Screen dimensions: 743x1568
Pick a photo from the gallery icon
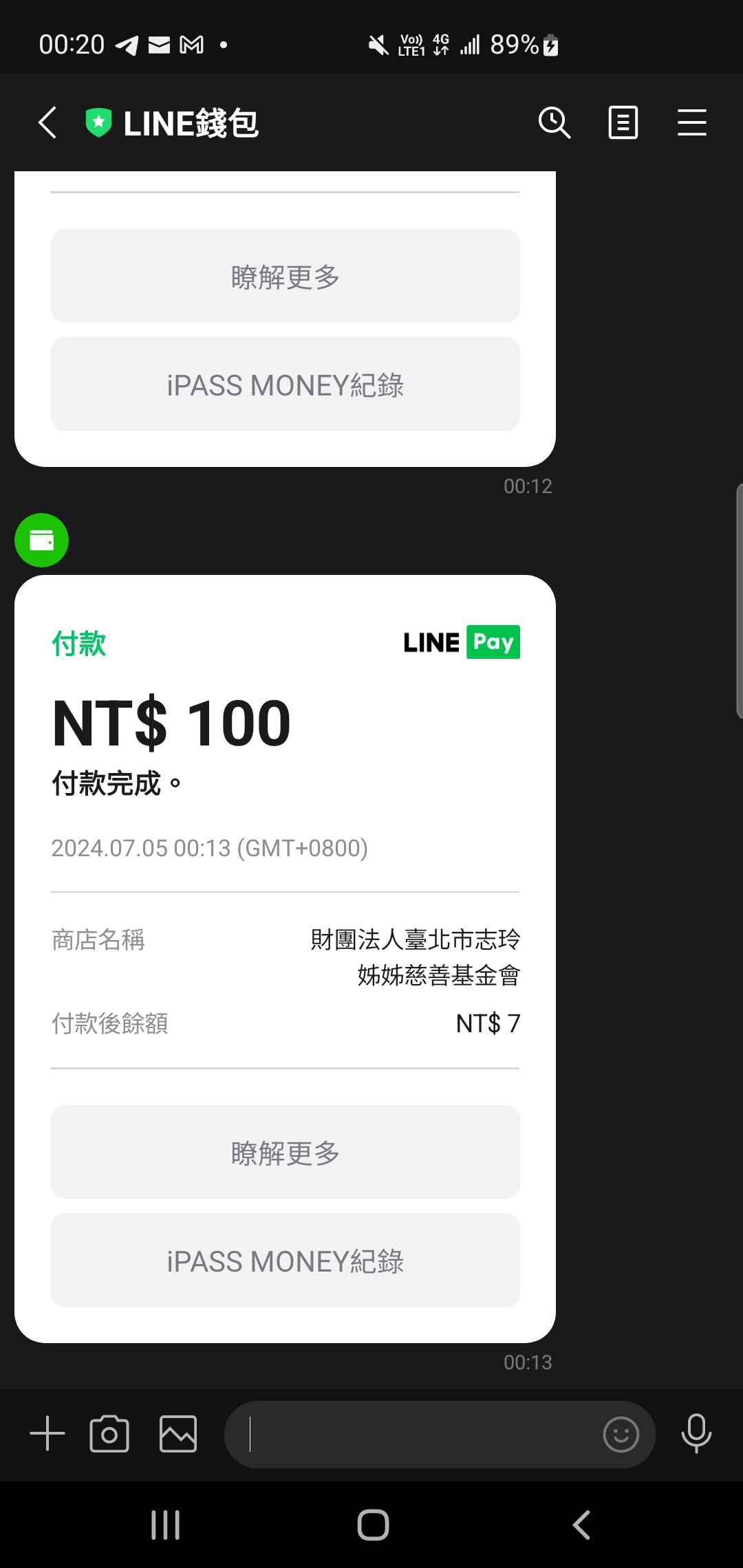click(x=178, y=1434)
